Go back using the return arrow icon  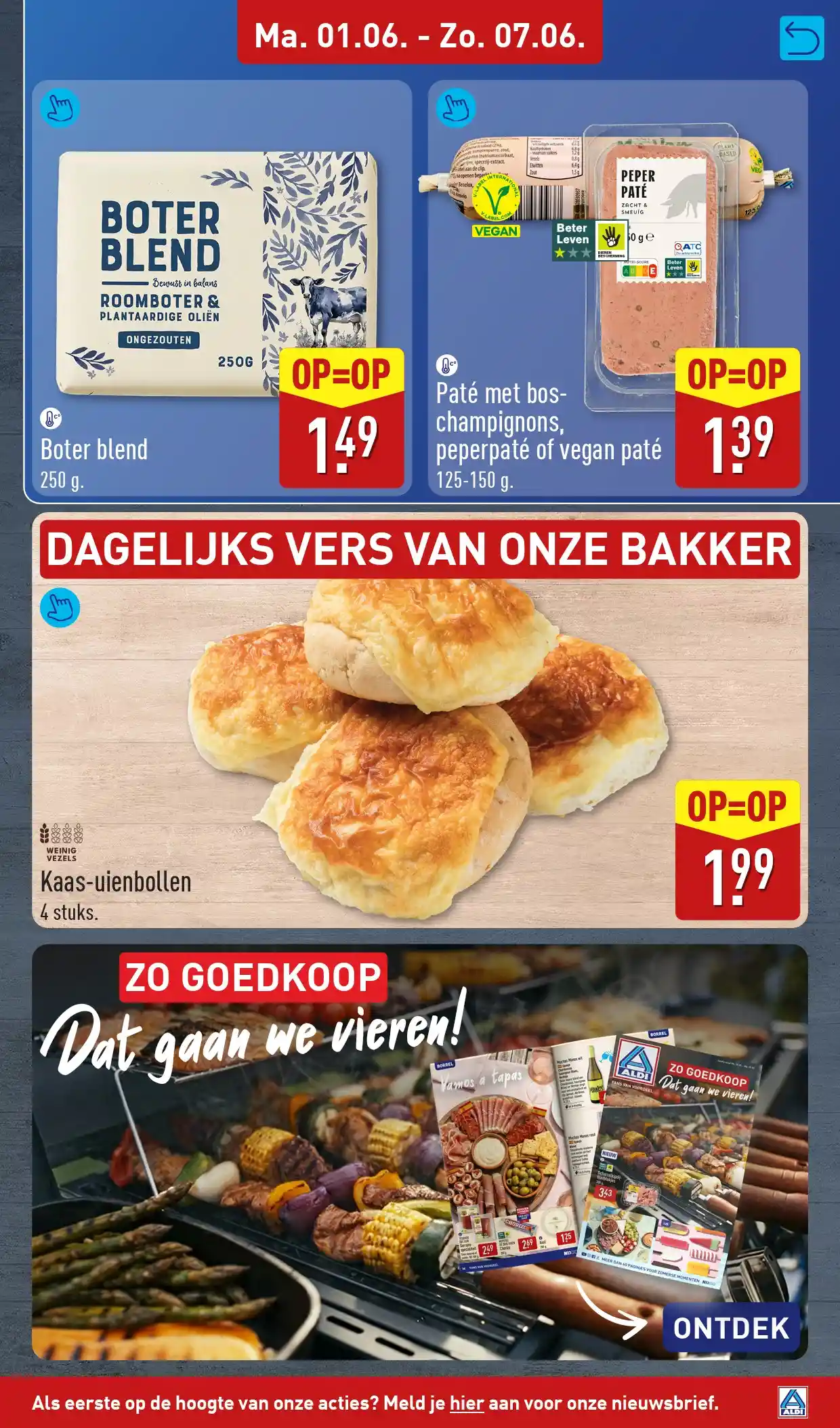point(801,39)
